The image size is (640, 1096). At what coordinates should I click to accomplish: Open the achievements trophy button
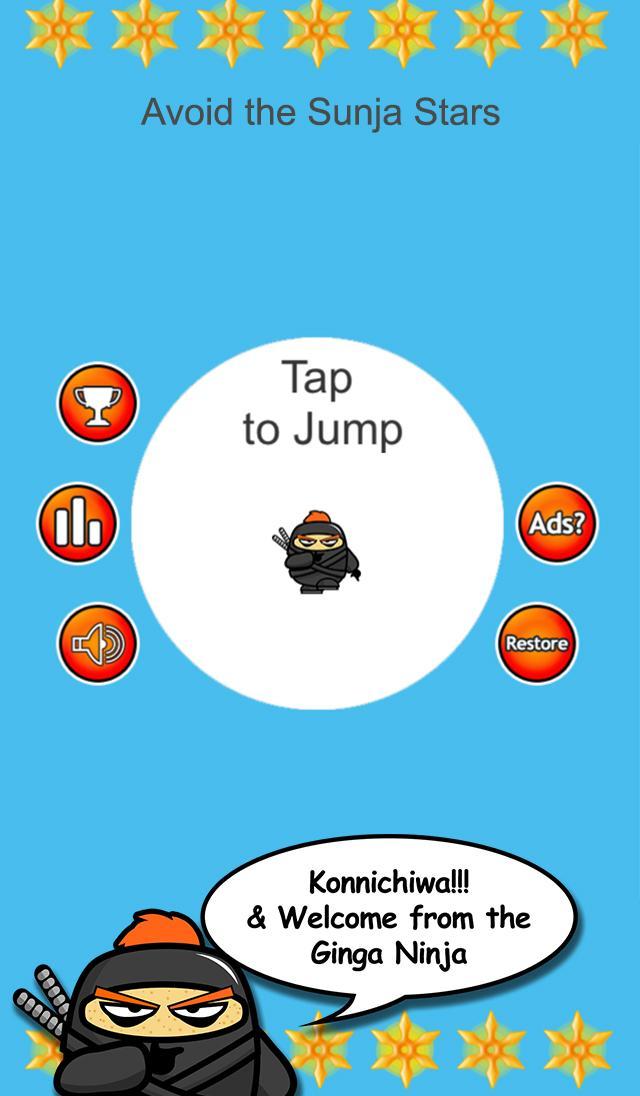point(97,404)
